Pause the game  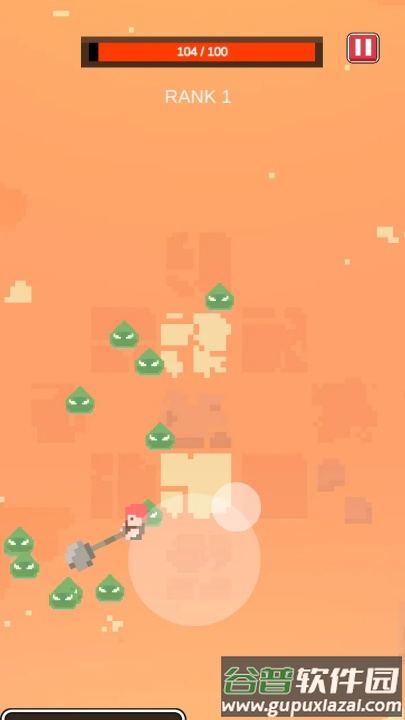(363, 48)
